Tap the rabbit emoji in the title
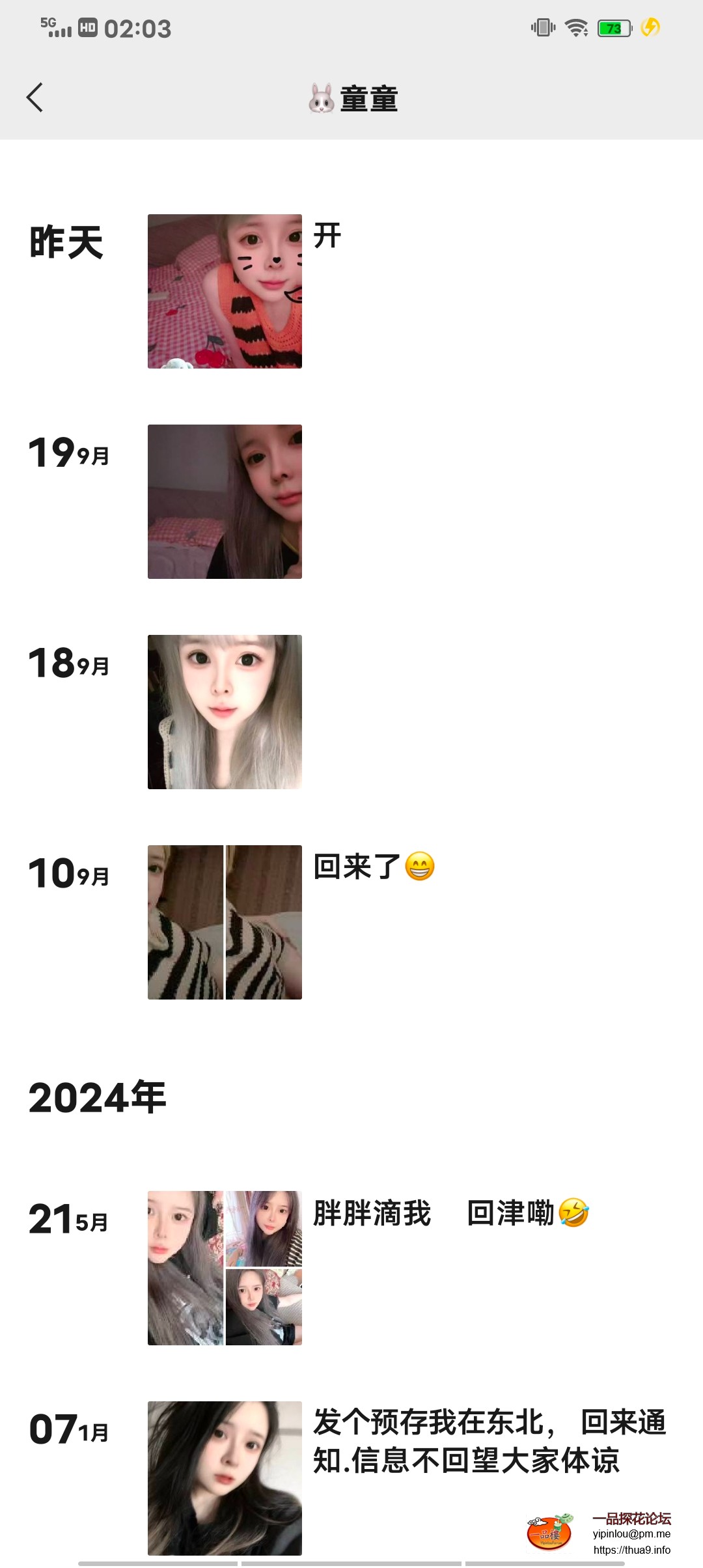This screenshot has width=703, height=1568. point(322,98)
